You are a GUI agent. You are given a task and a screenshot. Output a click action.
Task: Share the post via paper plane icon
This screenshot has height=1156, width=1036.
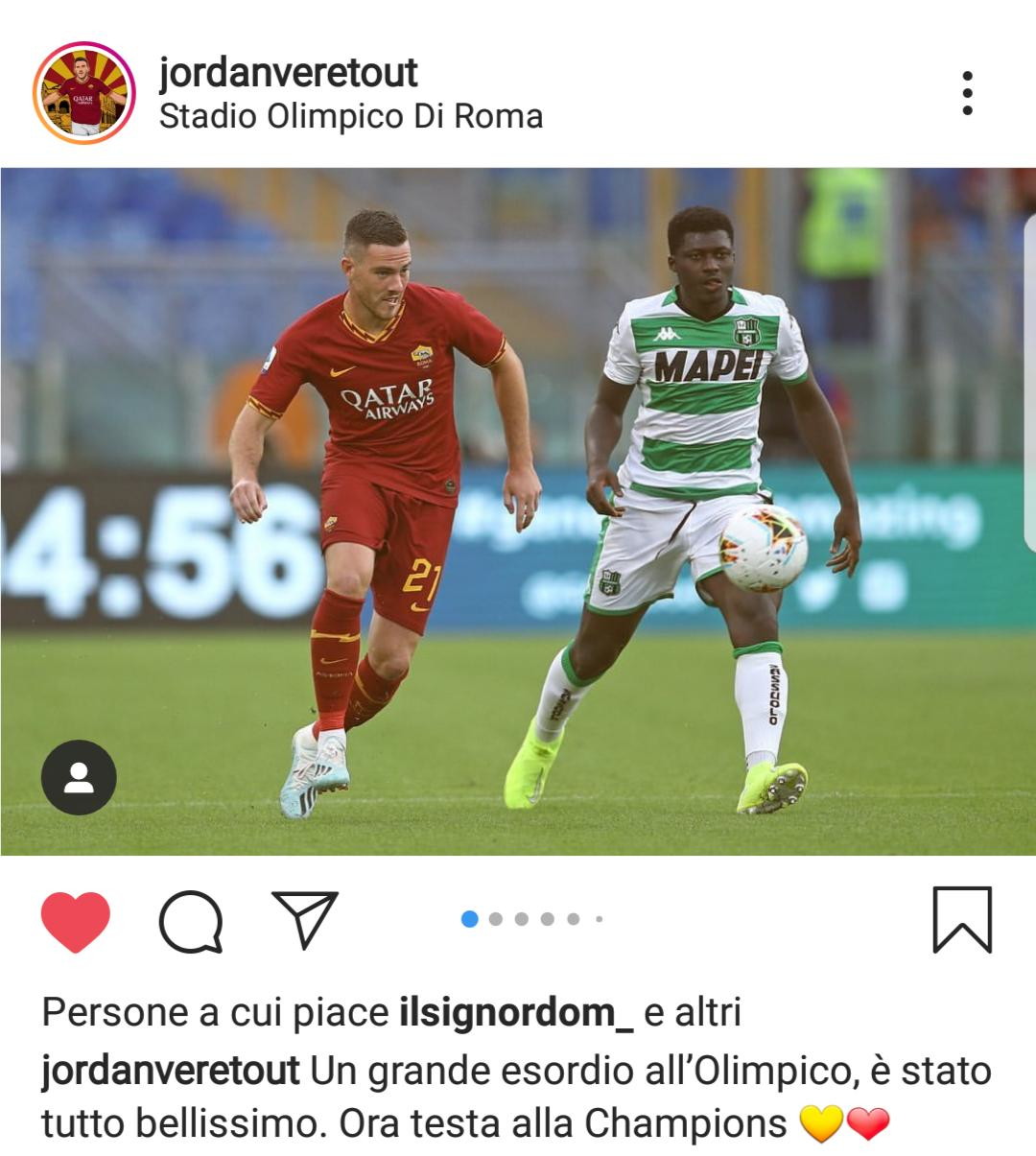pos(305,919)
